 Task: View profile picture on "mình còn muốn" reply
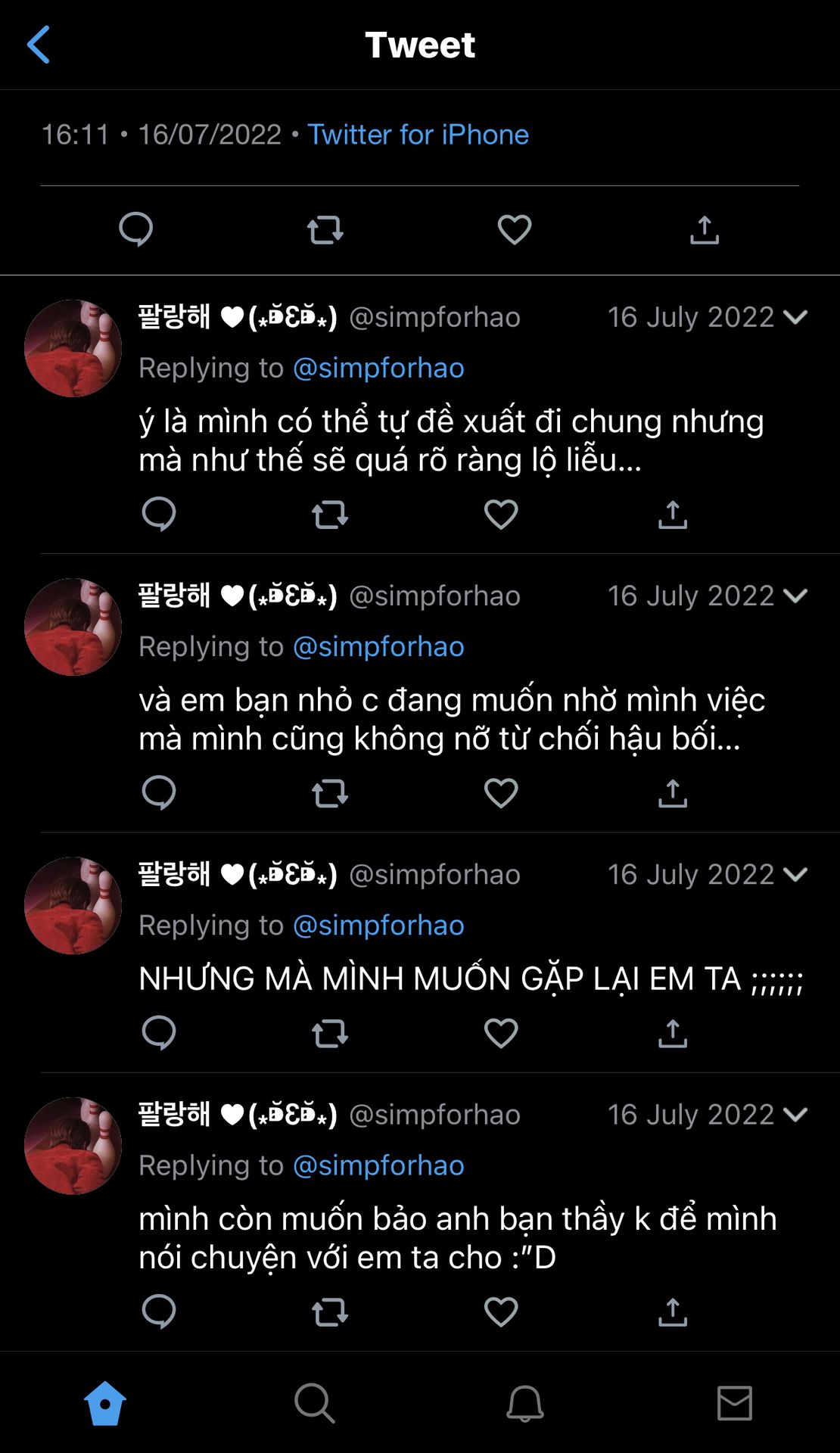tap(73, 1146)
